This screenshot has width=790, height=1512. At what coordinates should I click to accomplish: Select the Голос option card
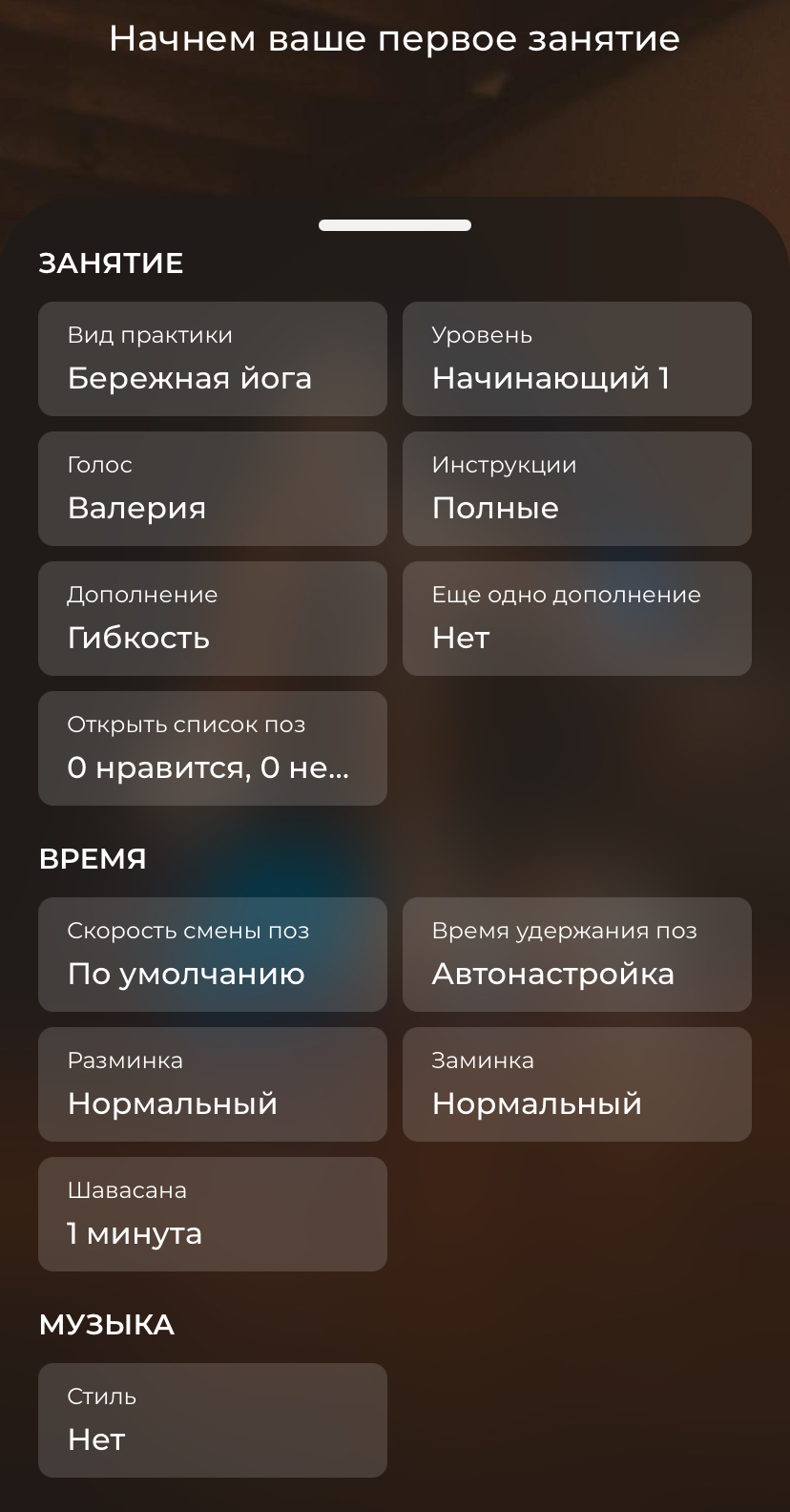tap(212, 489)
